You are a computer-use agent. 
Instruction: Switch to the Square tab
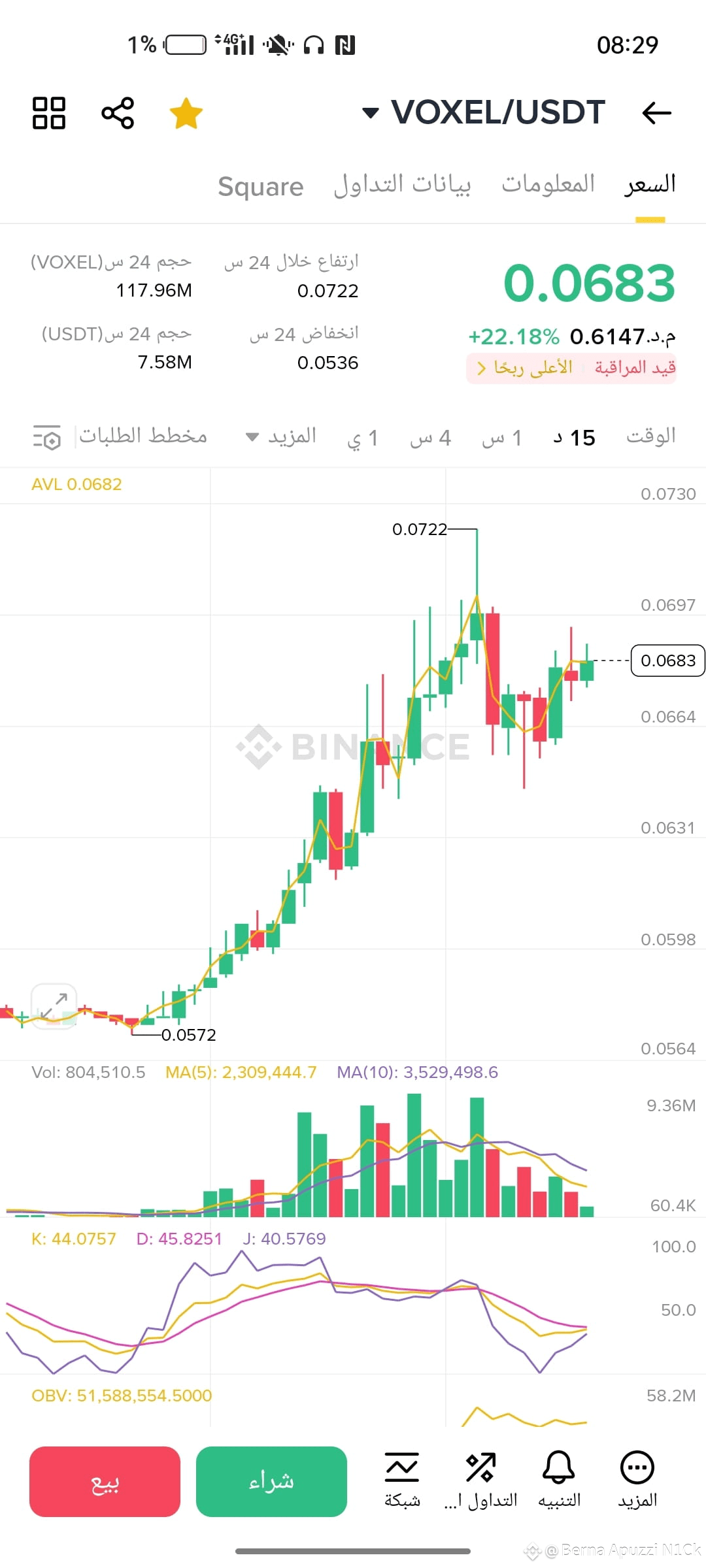coord(260,186)
